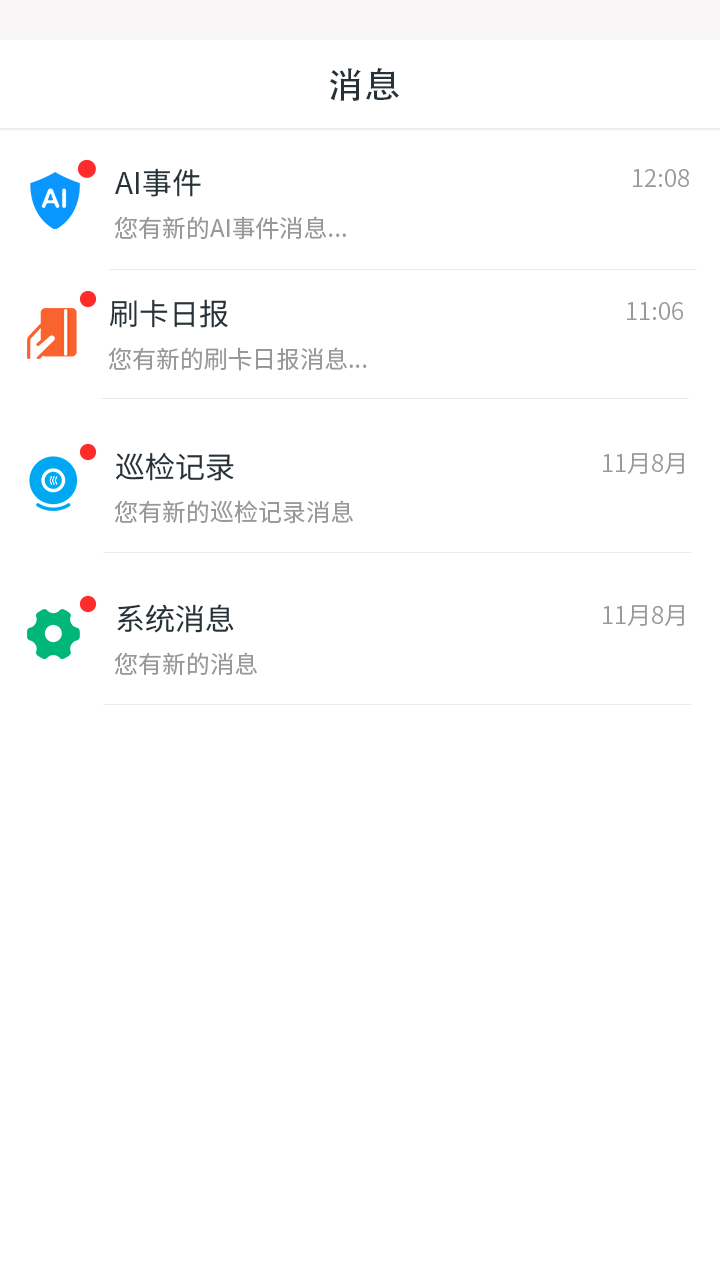The image size is (720, 1280).
Task: Select text 您有新的AI事件消息
Action: [x=227, y=229]
